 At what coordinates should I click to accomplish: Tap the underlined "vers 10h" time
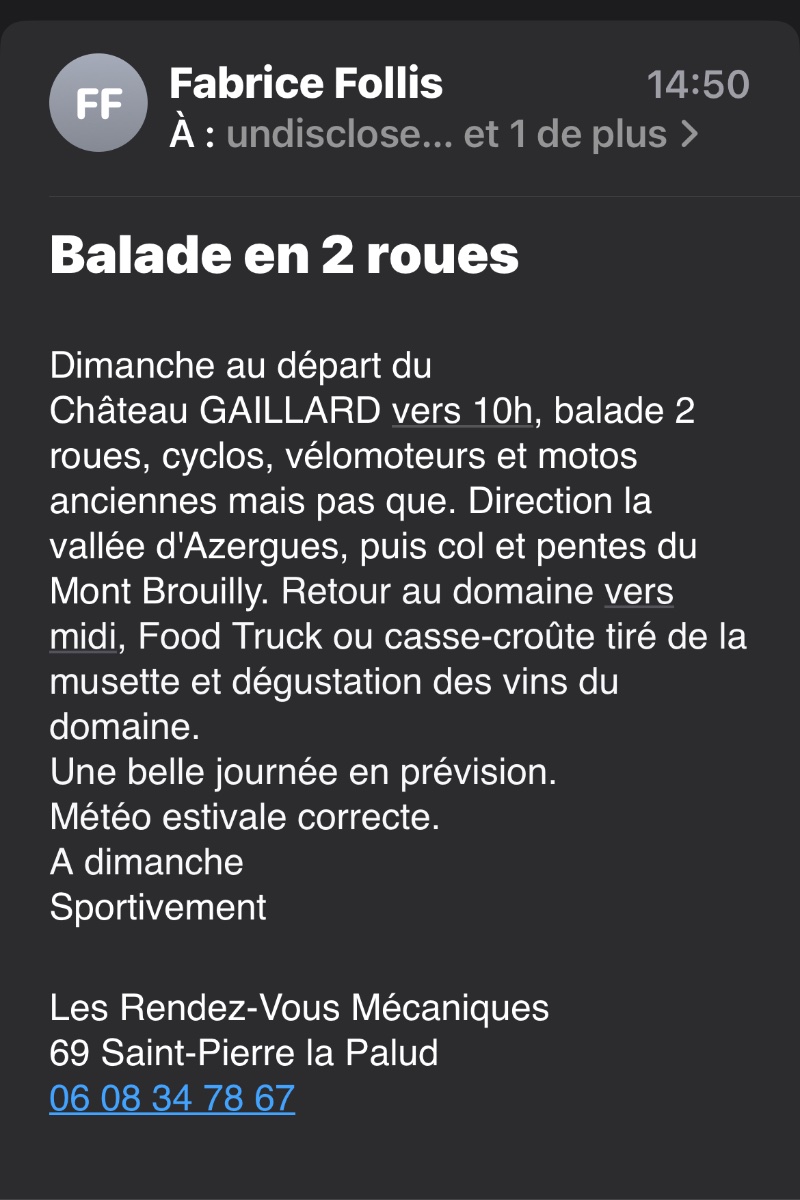pyautogui.click(x=463, y=412)
